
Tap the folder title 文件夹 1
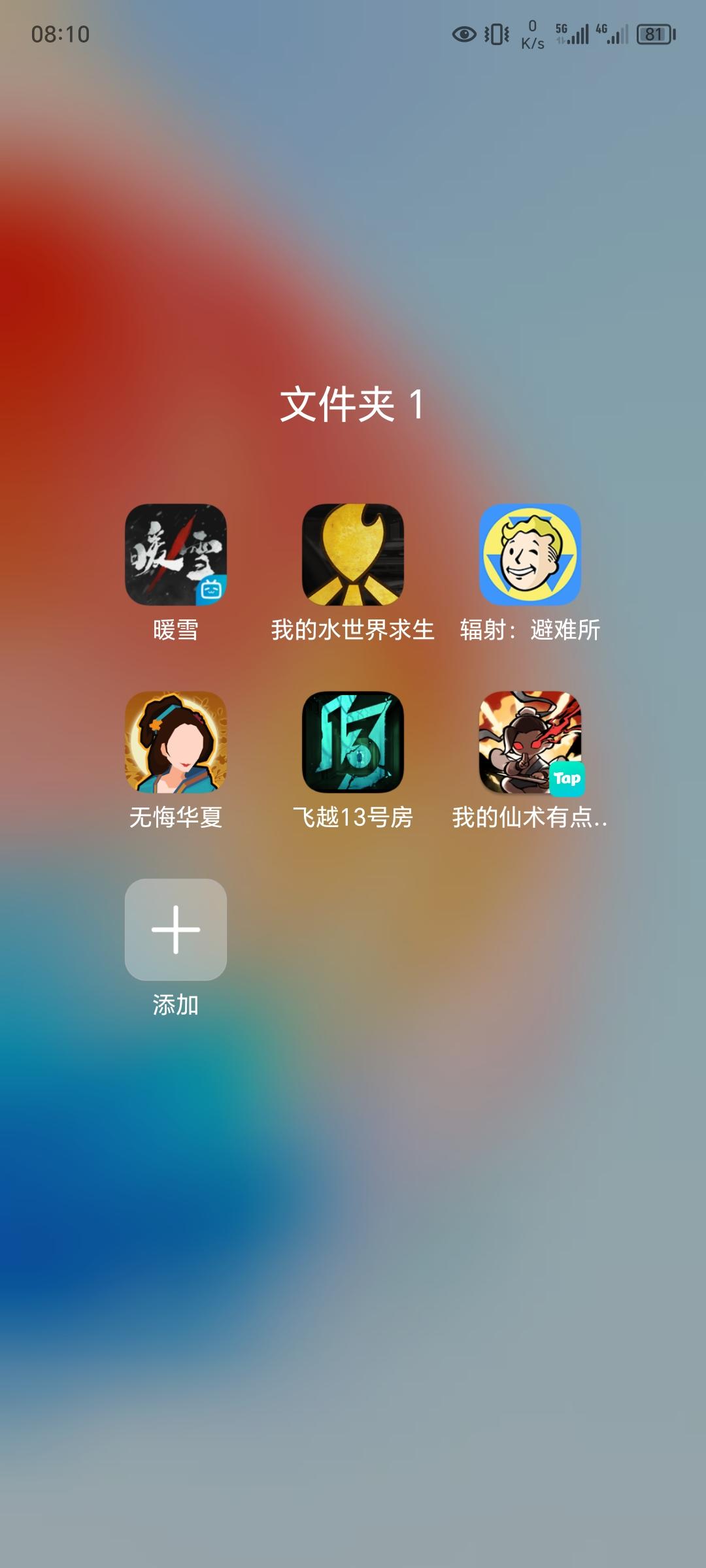click(353, 404)
